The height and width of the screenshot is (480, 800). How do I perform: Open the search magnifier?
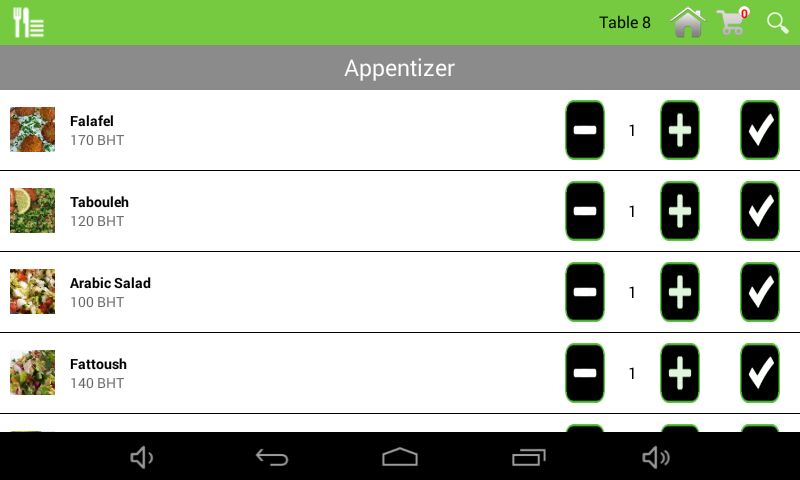(x=778, y=22)
